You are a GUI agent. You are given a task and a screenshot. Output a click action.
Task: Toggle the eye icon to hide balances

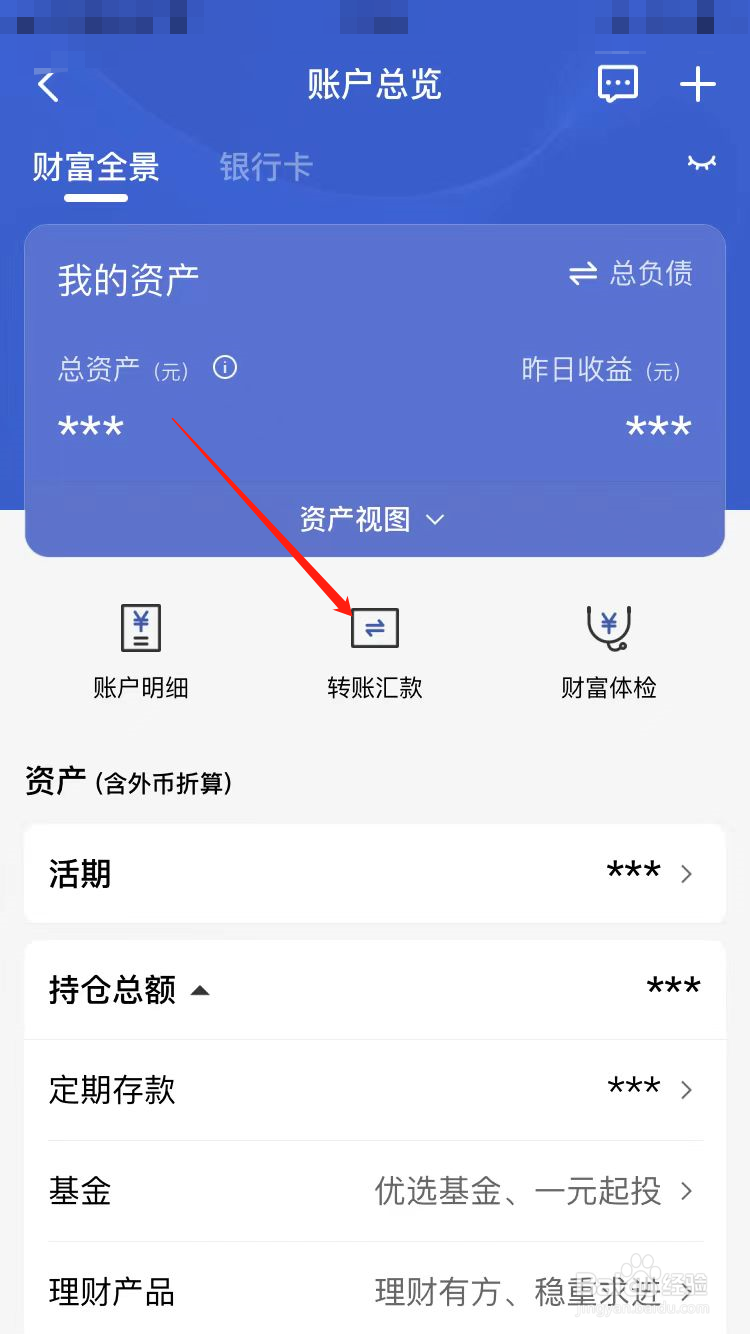703,163
